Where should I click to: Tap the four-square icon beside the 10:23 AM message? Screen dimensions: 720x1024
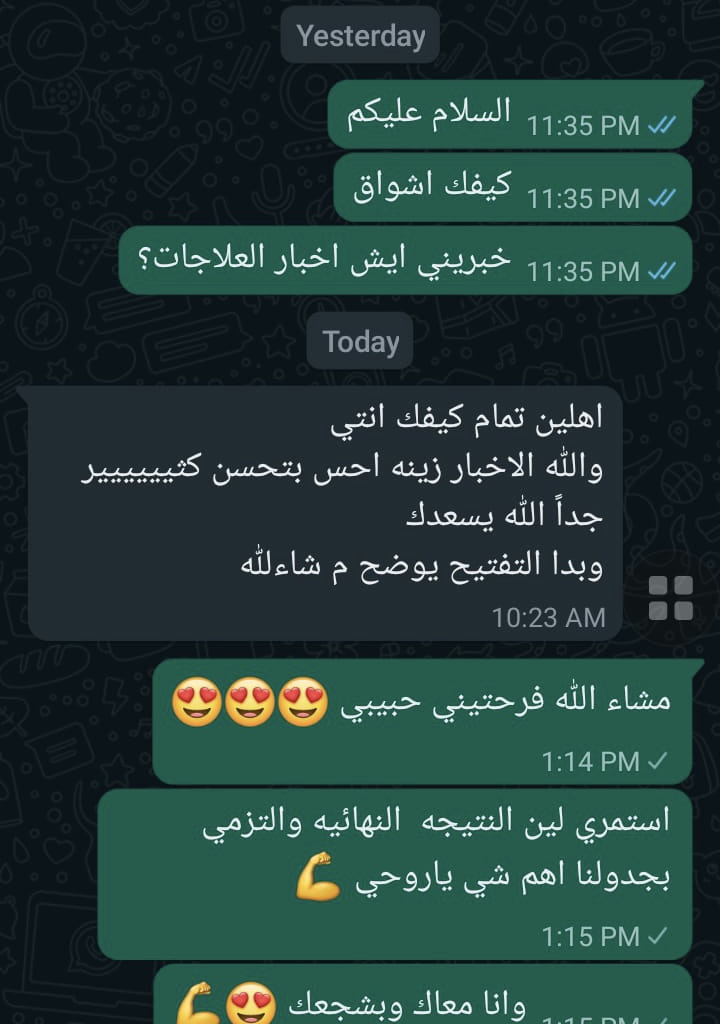[670, 598]
